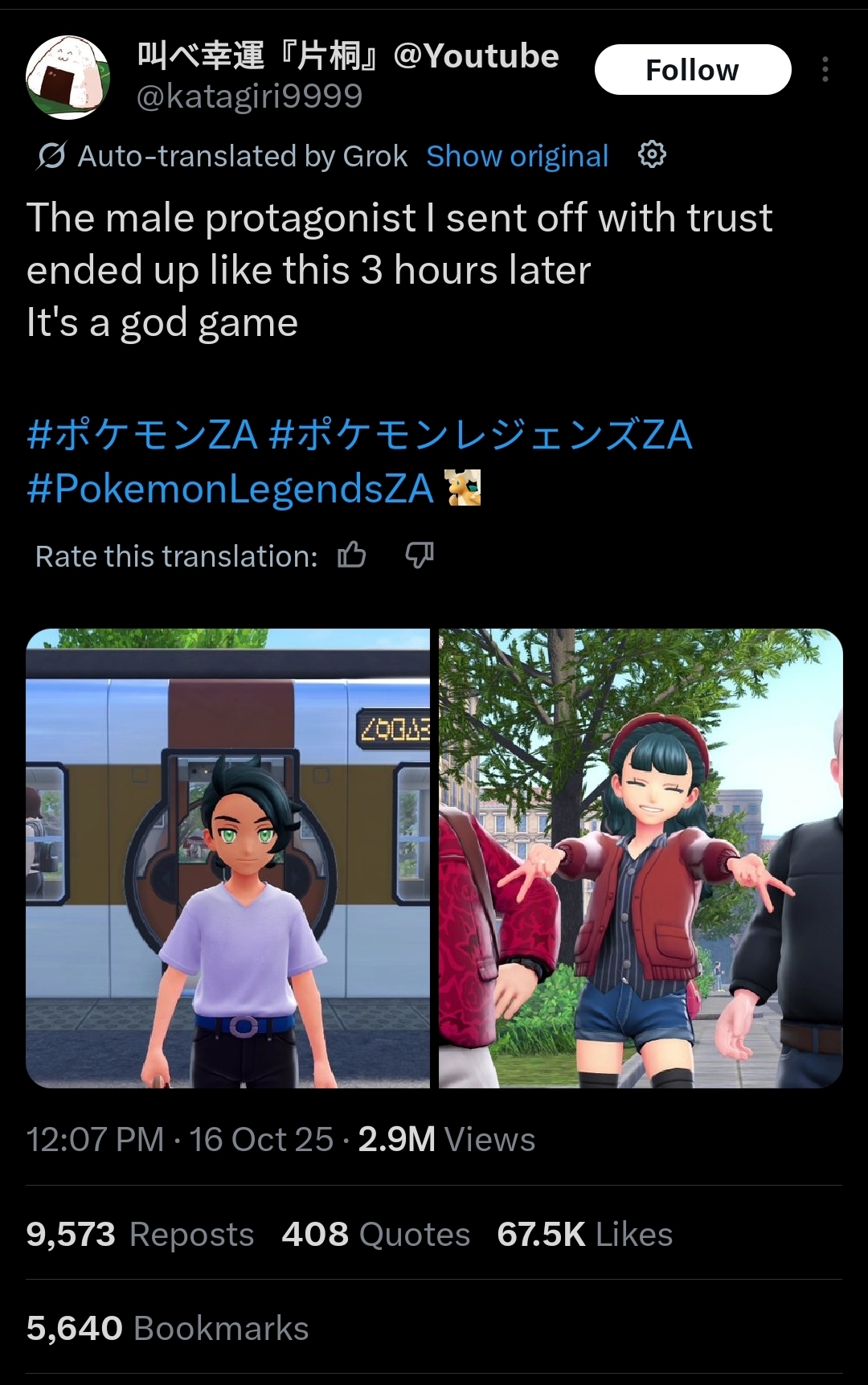The height and width of the screenshot is (1385, 868).
Task: See who liked: 67.5K Likes
Action: tap(584, 1234)
